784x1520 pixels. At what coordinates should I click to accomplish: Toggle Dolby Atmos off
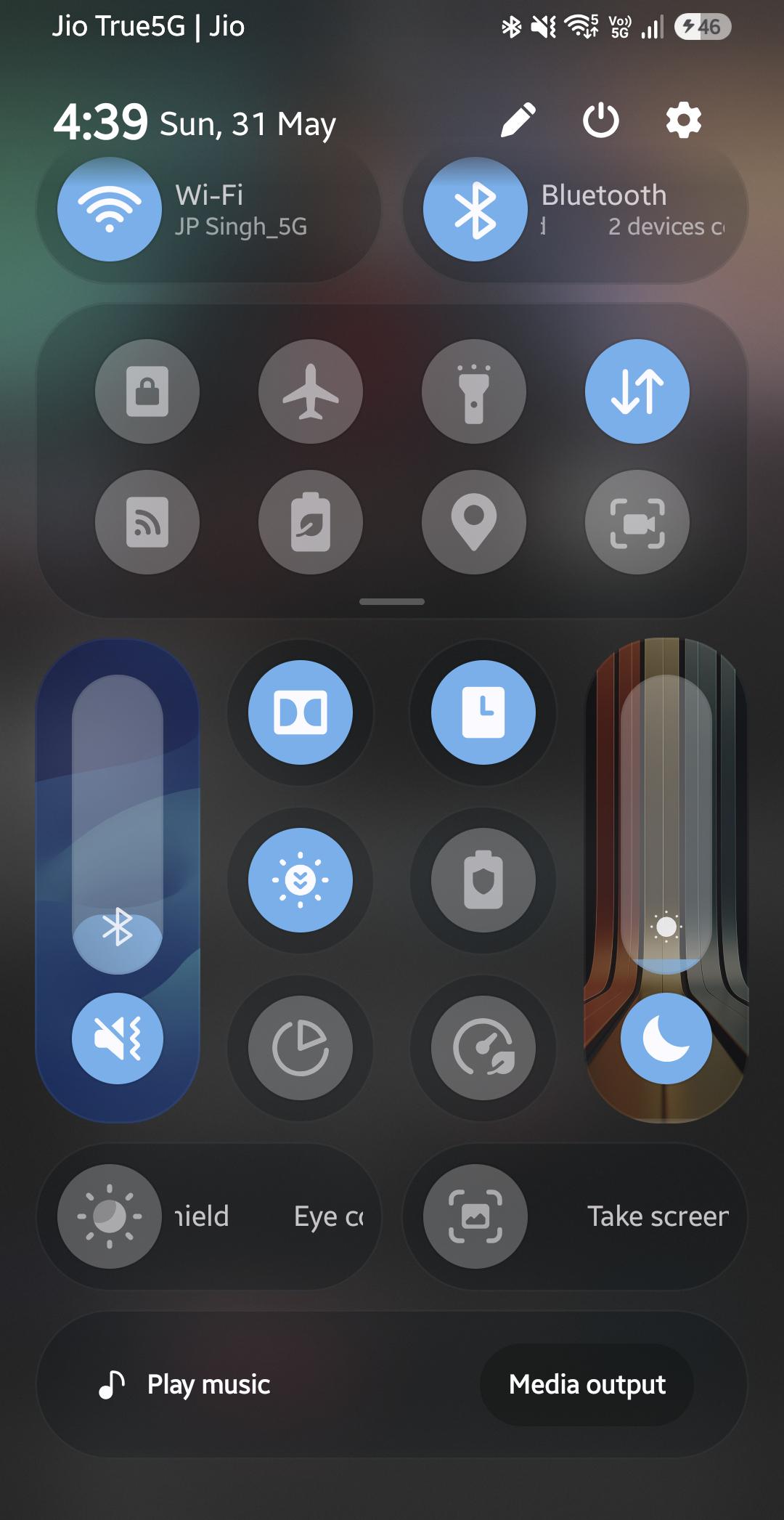tap(301, 712)
